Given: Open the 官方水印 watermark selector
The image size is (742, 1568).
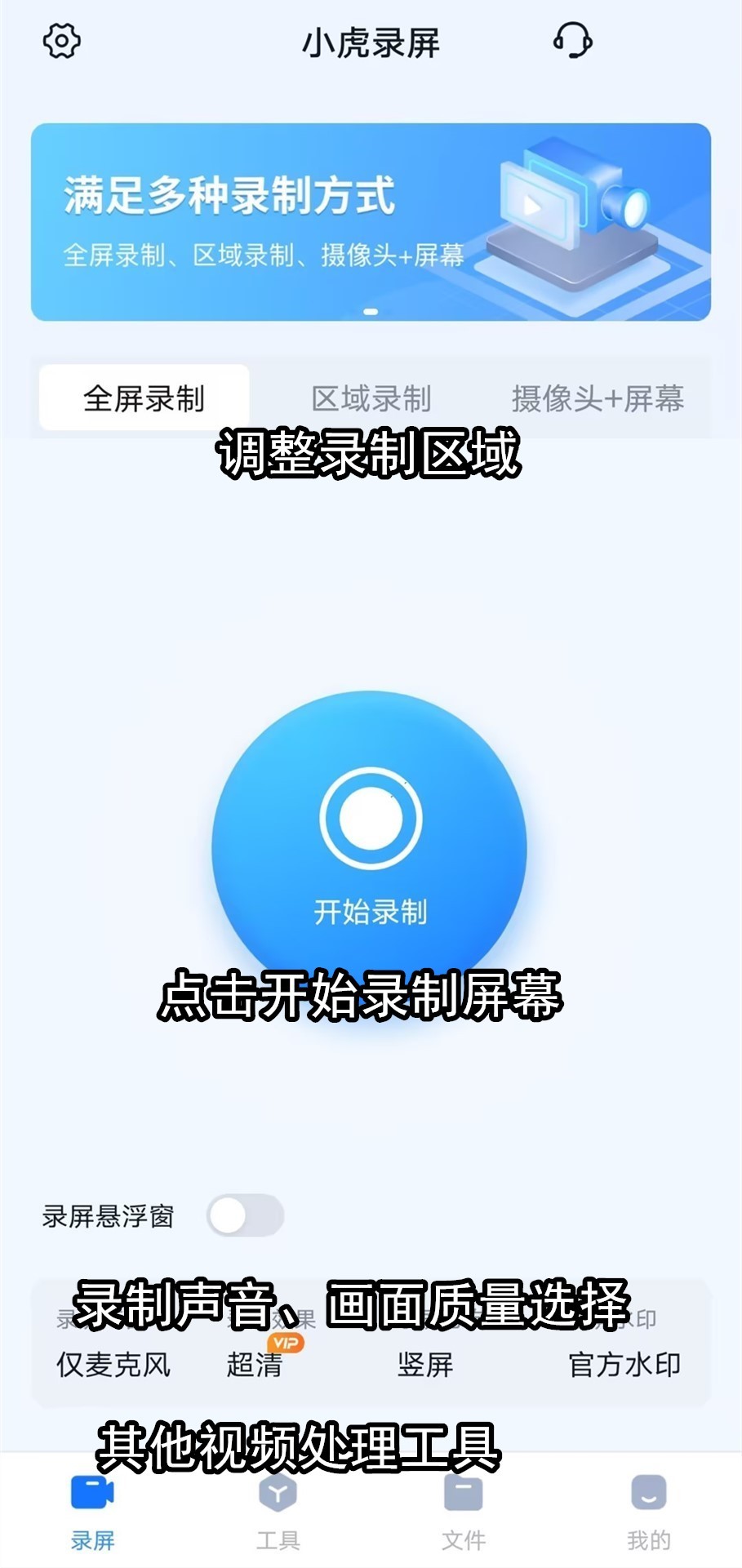Looking at the screenshot, I should [x=625, y=1361].
